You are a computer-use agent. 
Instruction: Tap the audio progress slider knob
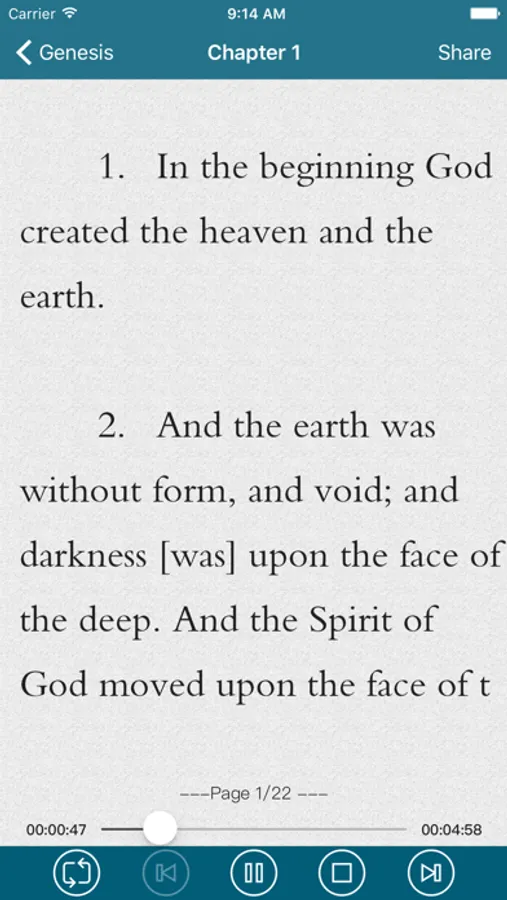[x=160, y=828]
